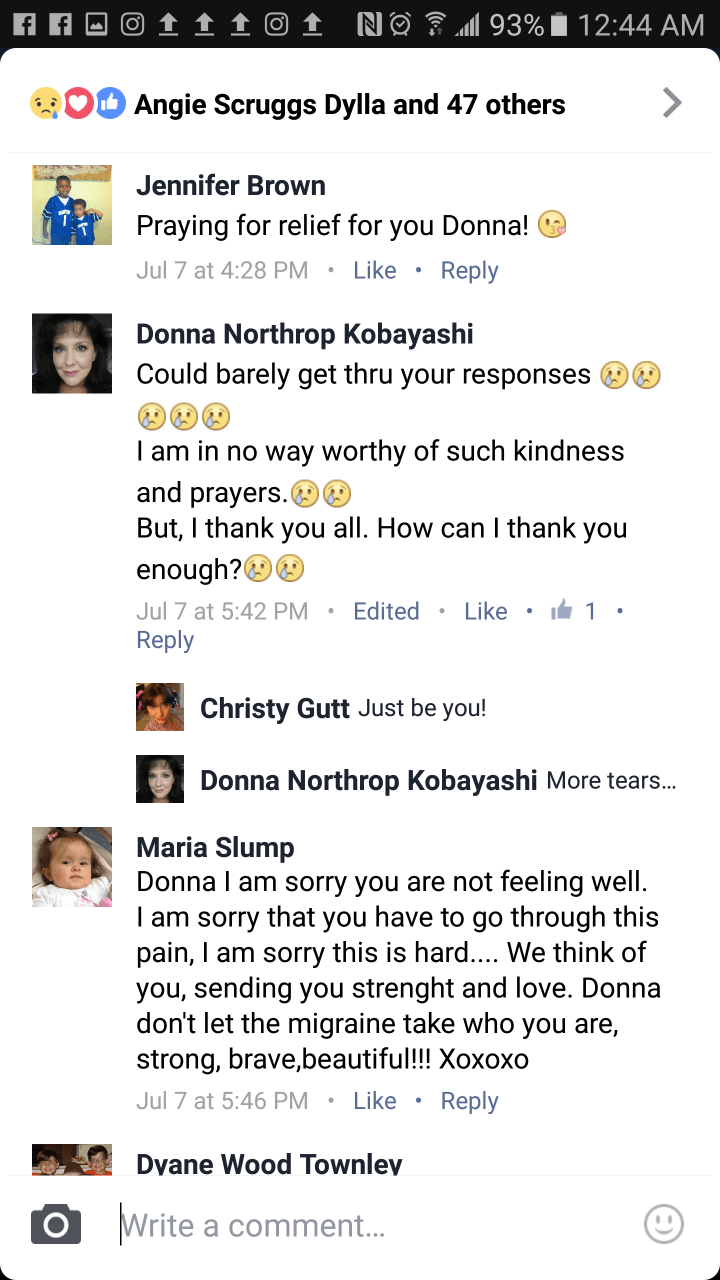
Task: Reply to Donna Northrop Kobayashi's comment
Action: tap(165, 640)
